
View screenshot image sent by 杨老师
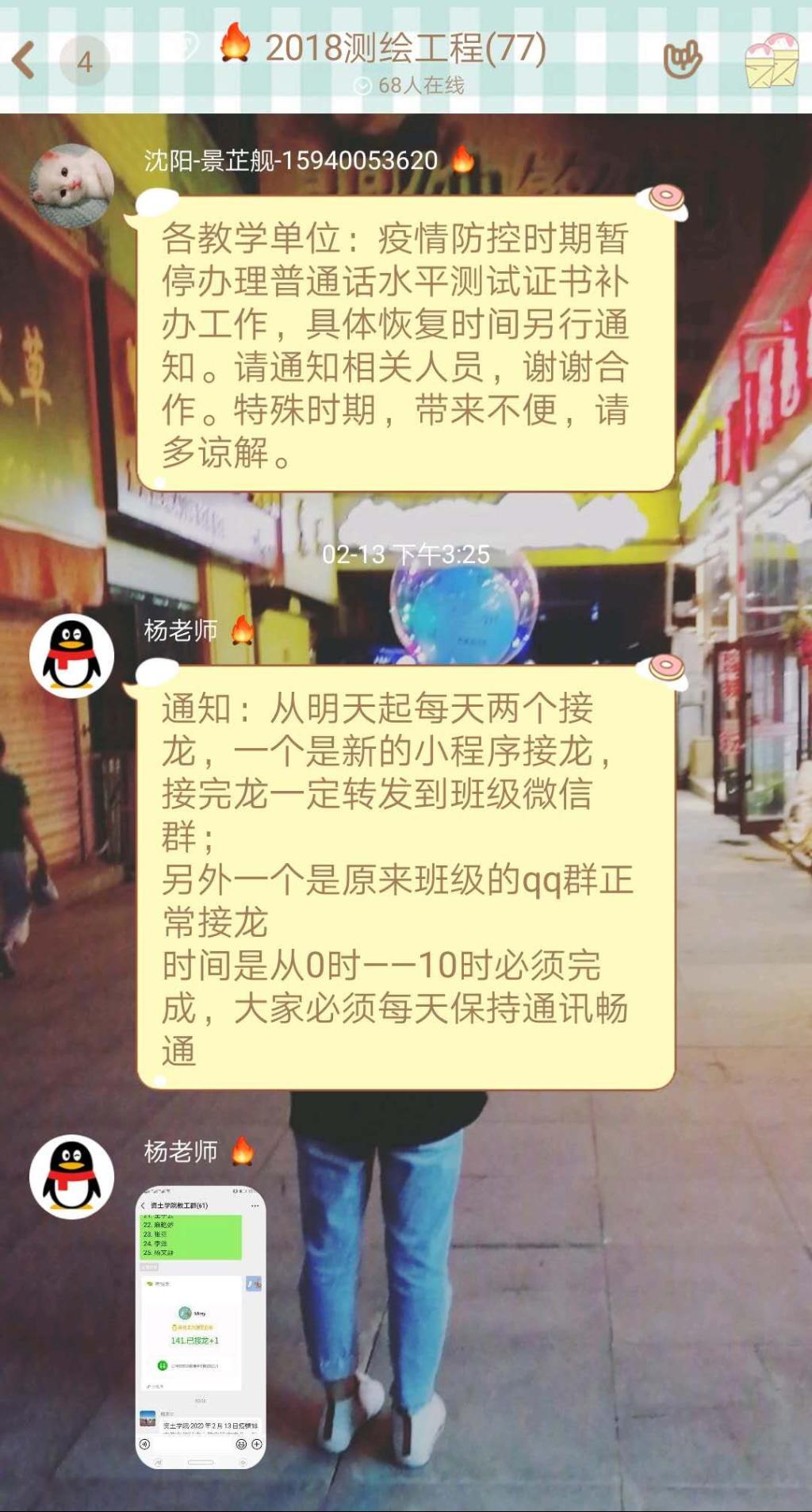pos(201,1327)
